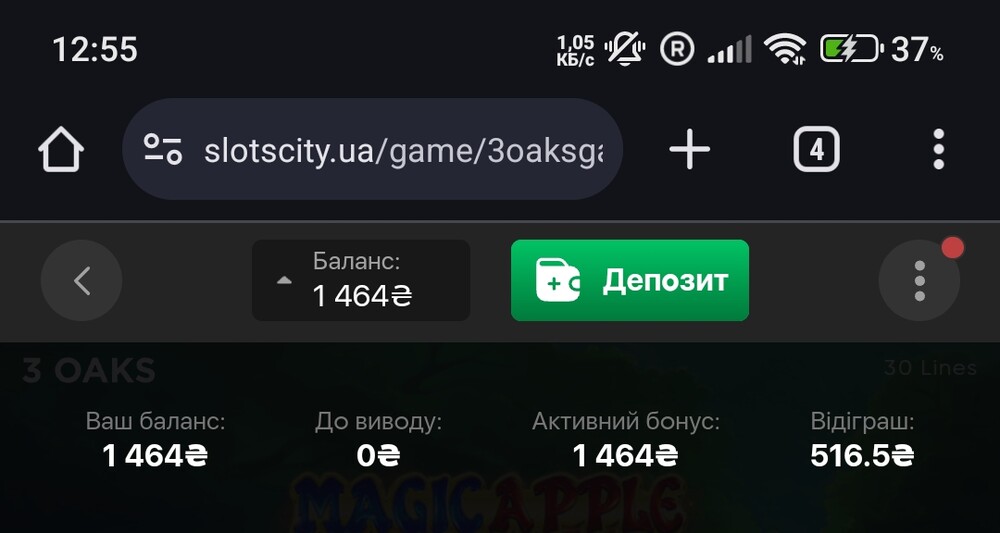Open the game menu with red dot
The height and width of the screenshot is (533, 1000).
[918, 281]
